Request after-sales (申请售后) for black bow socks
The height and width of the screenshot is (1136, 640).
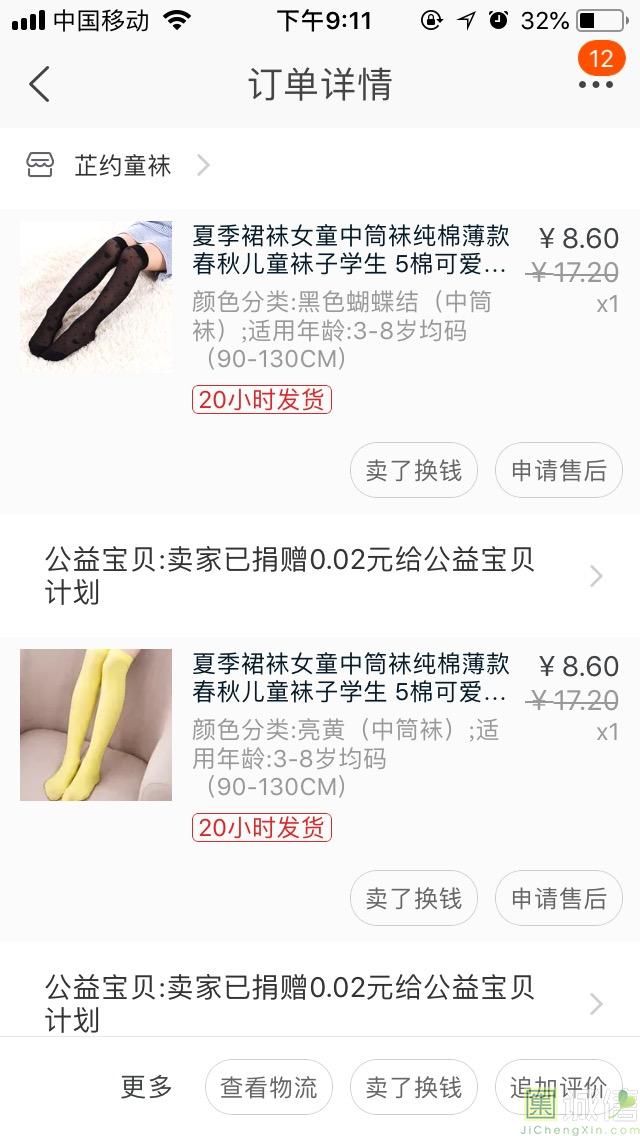point(559,470)
